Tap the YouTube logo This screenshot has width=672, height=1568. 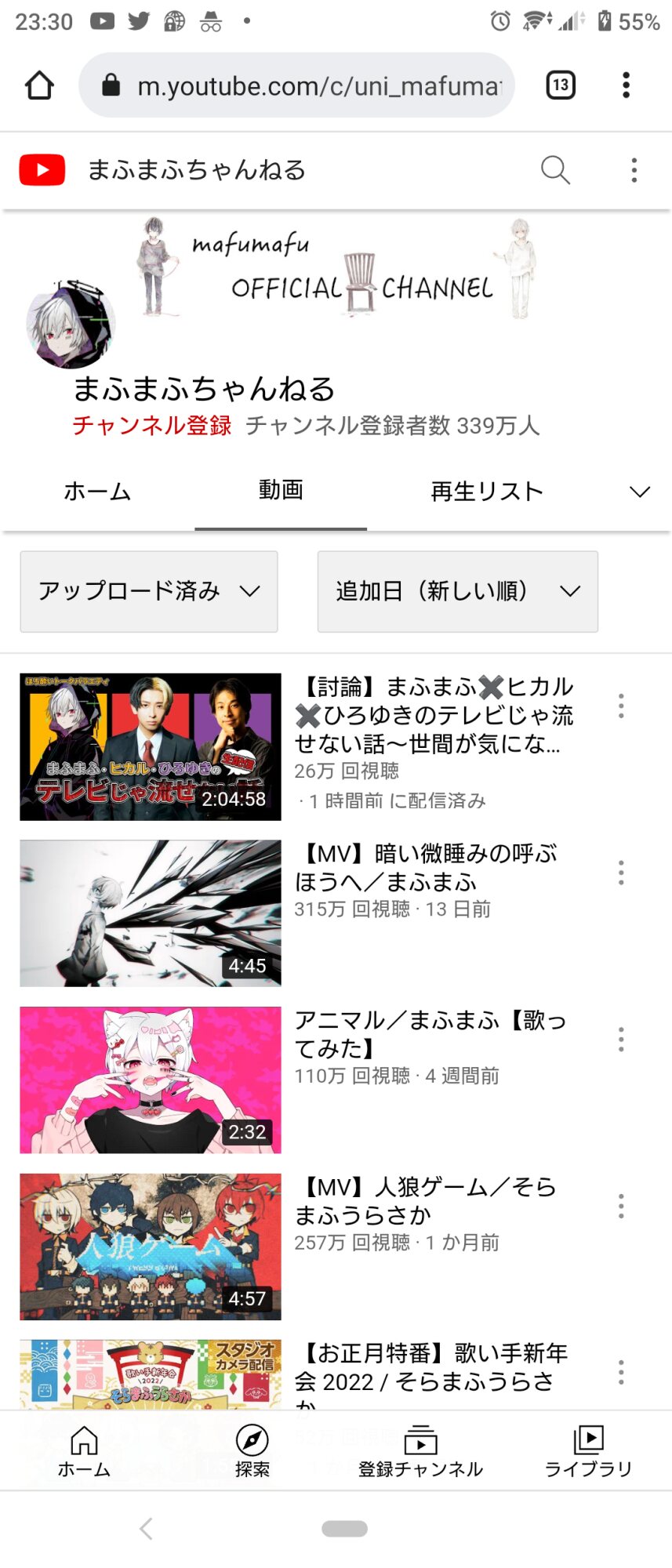[42, 170]
